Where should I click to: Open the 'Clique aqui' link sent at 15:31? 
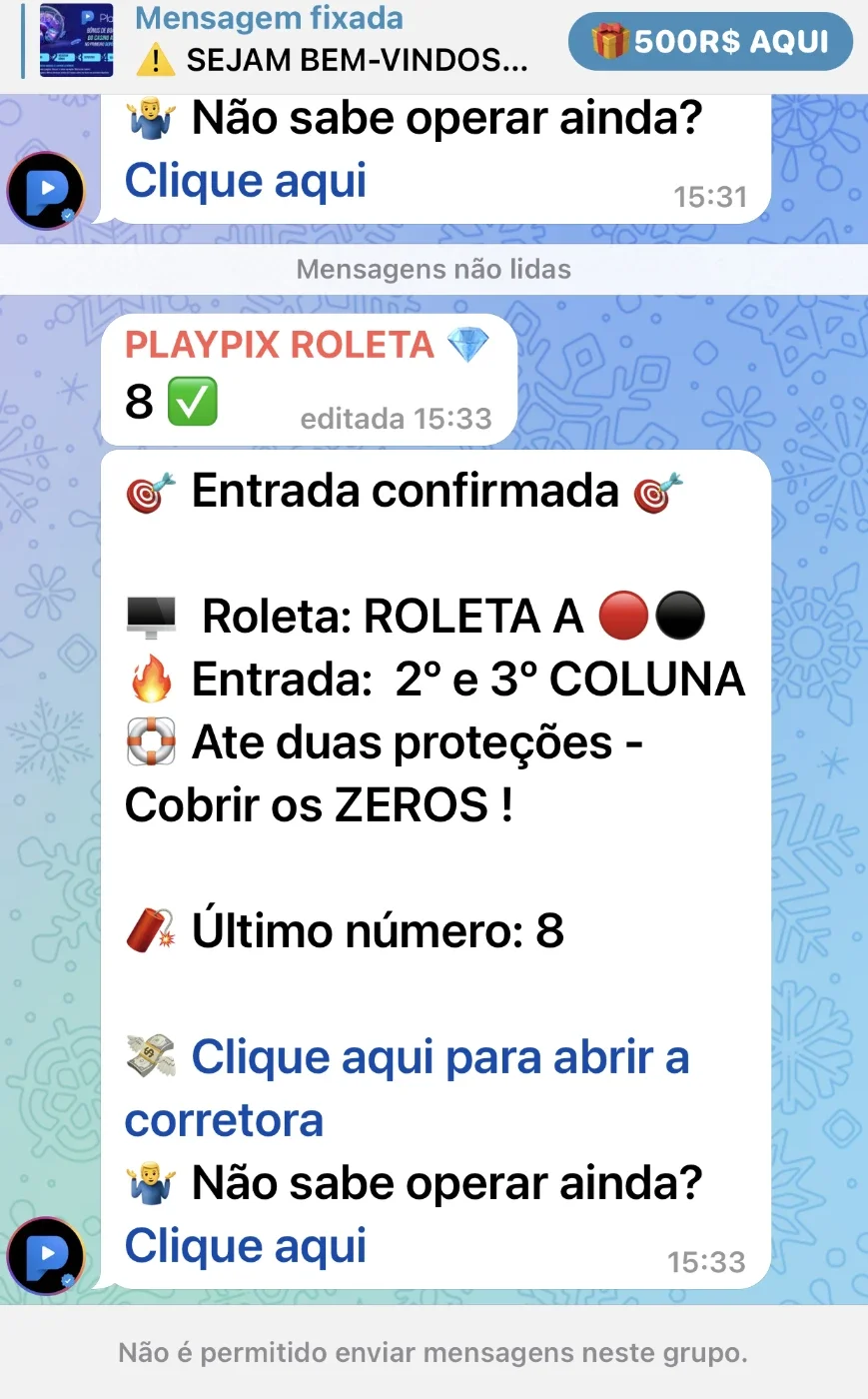point(246,181)
